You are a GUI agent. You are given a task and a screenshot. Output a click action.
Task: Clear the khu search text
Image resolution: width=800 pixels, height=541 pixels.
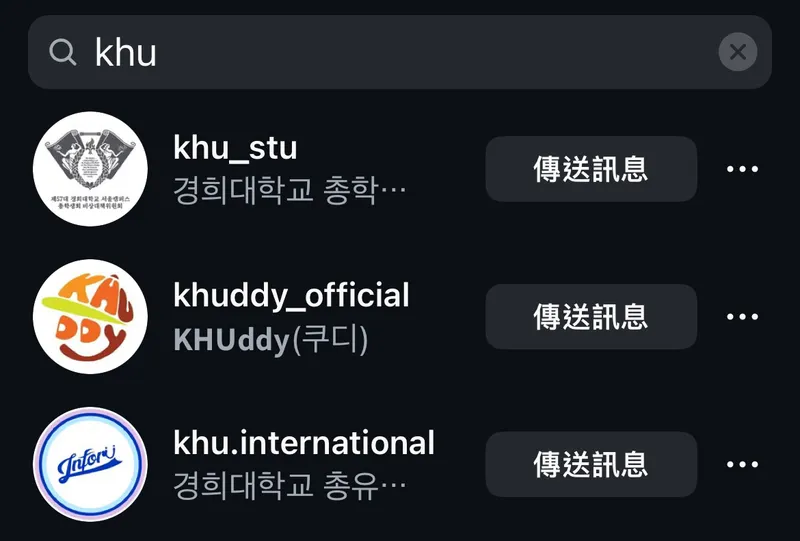coord(738,52)
